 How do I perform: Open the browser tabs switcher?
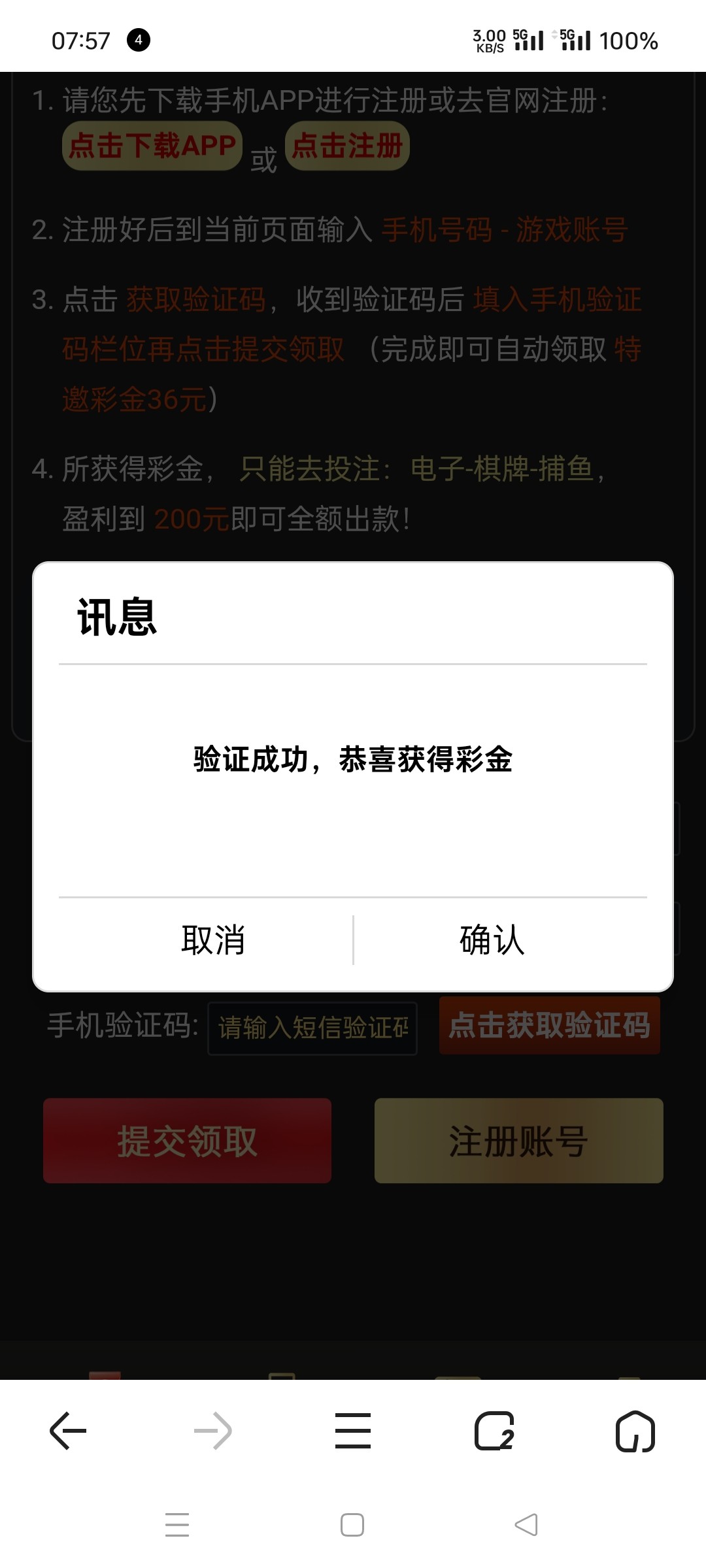tap(495, 1431)
